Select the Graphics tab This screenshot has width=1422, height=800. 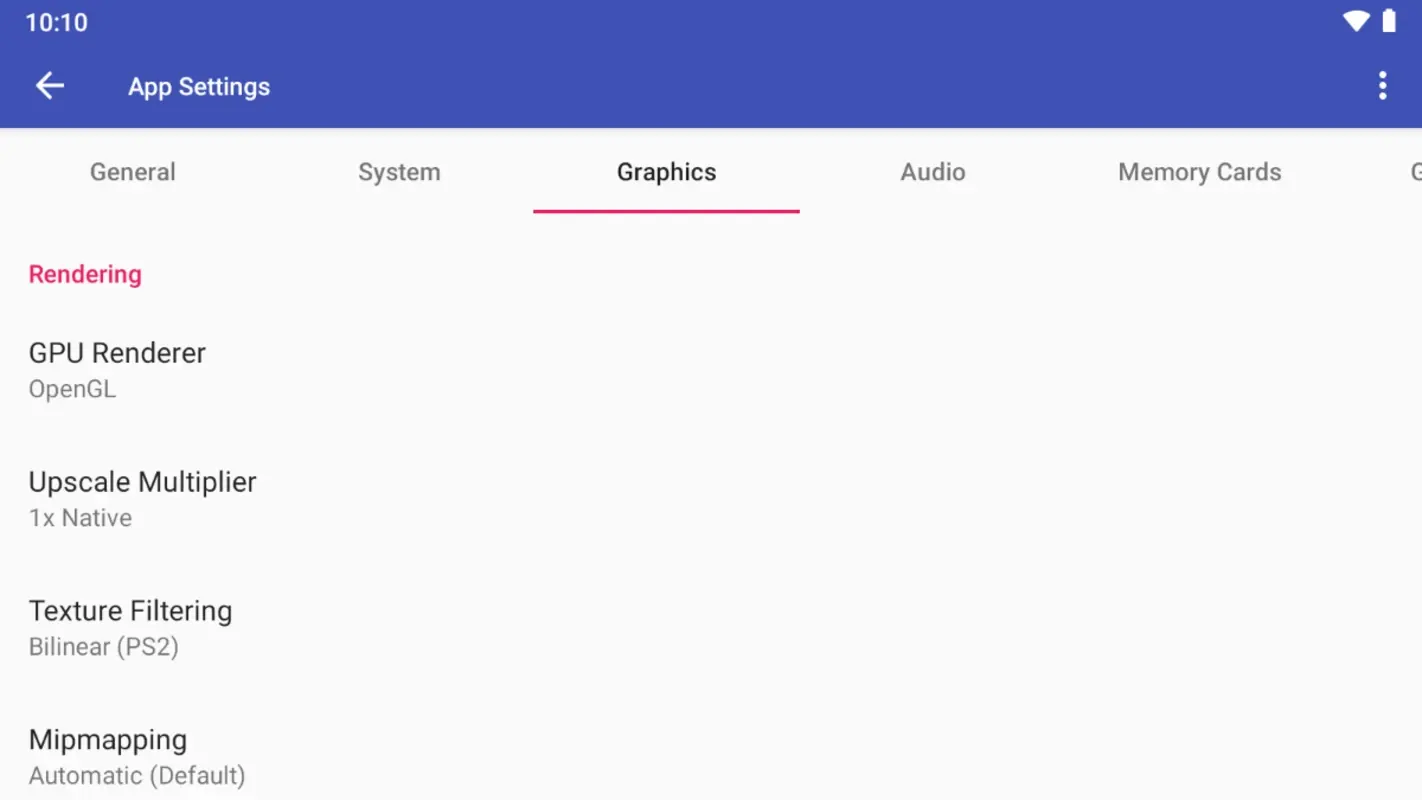pos(666,172)
